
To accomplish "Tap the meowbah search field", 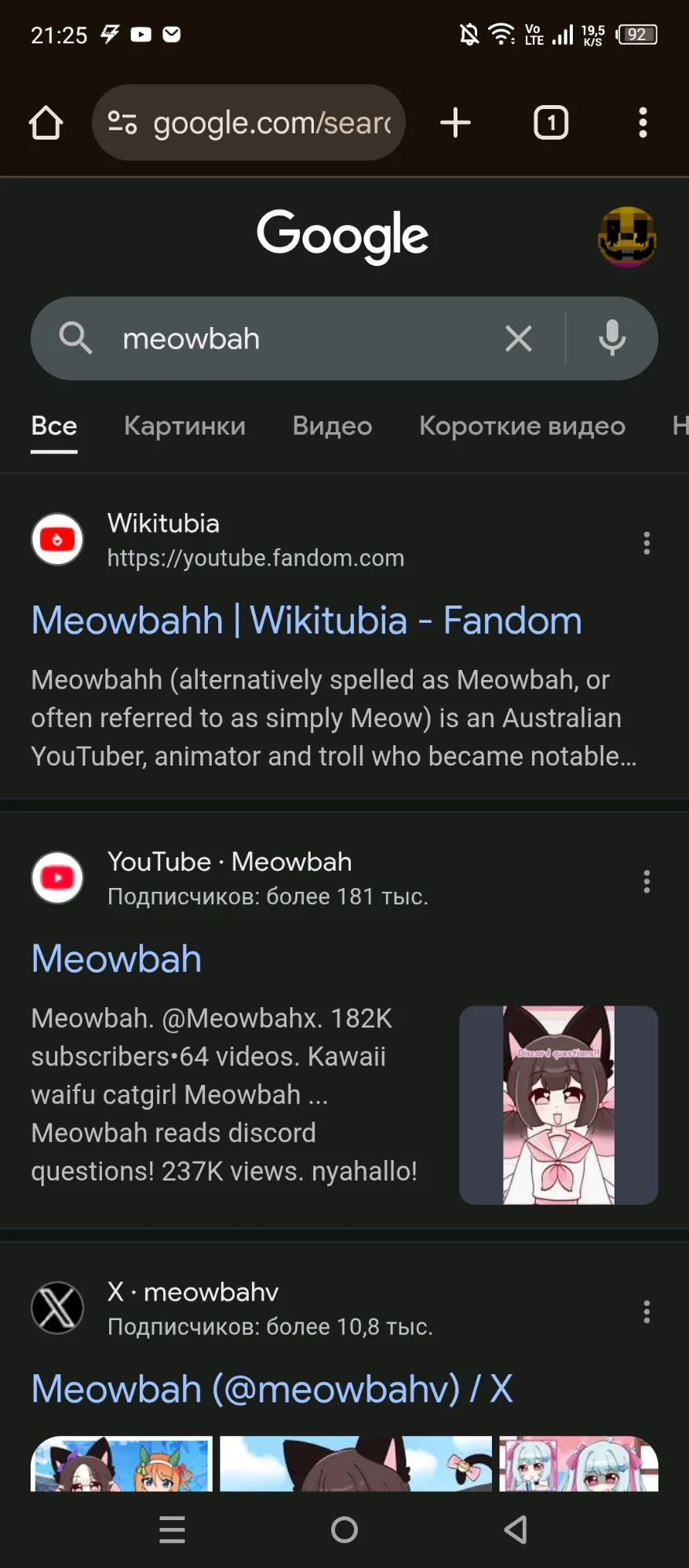I will 298,339.
